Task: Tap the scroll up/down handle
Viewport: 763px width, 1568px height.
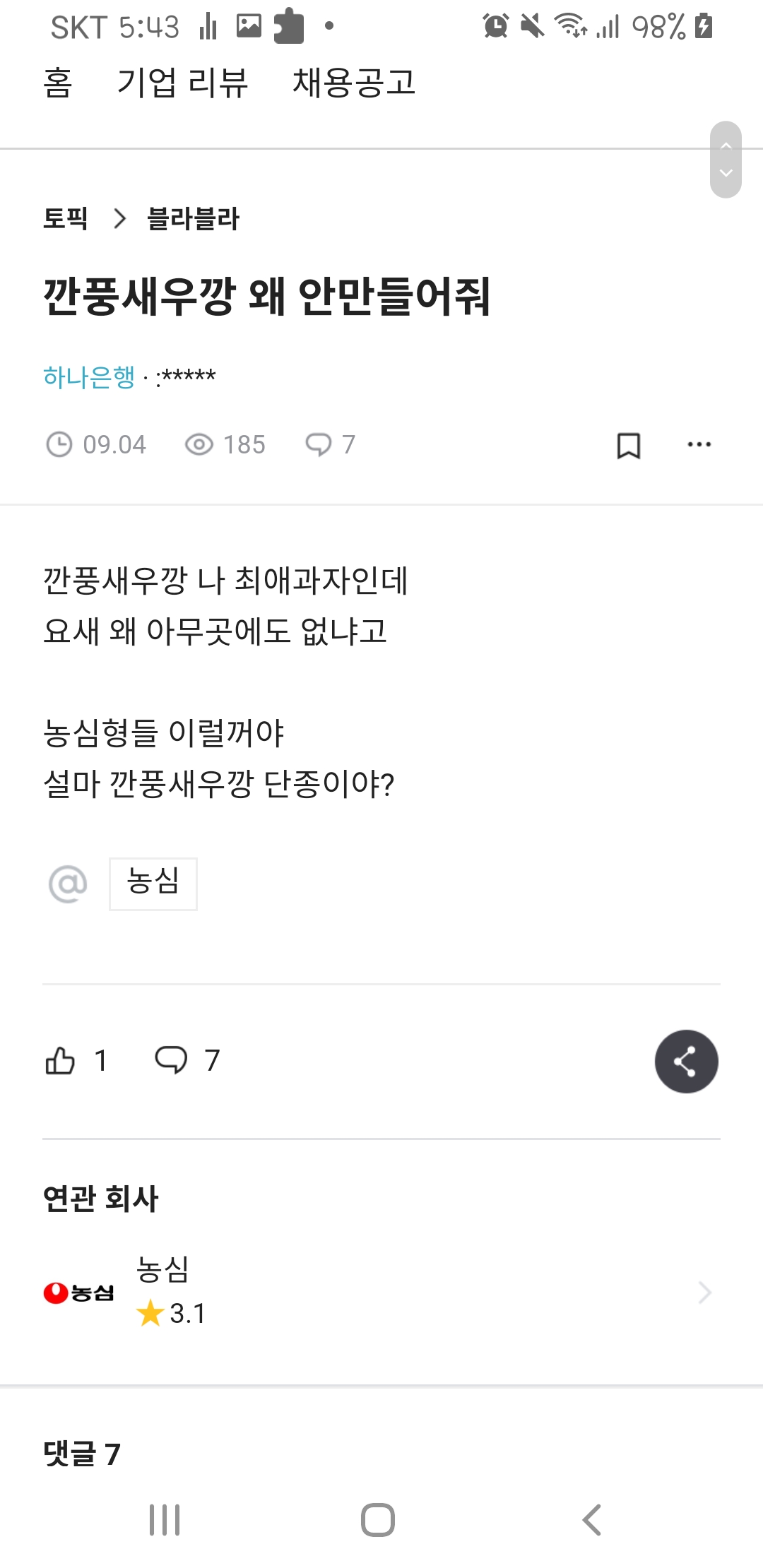Action: tap(726, 160)
